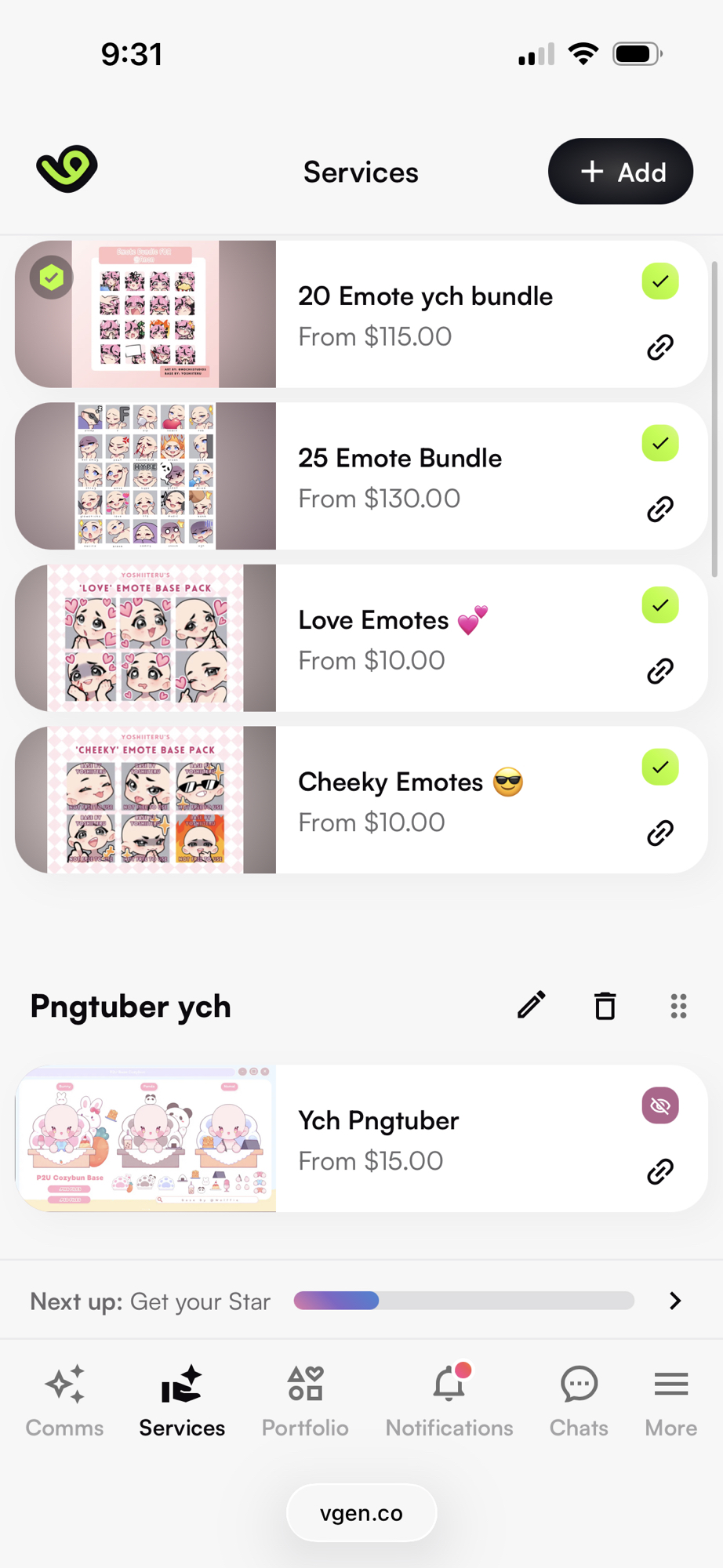
Task: Tap the VGen logo icon
Action: pyautogui.click(x=67, y=169)
